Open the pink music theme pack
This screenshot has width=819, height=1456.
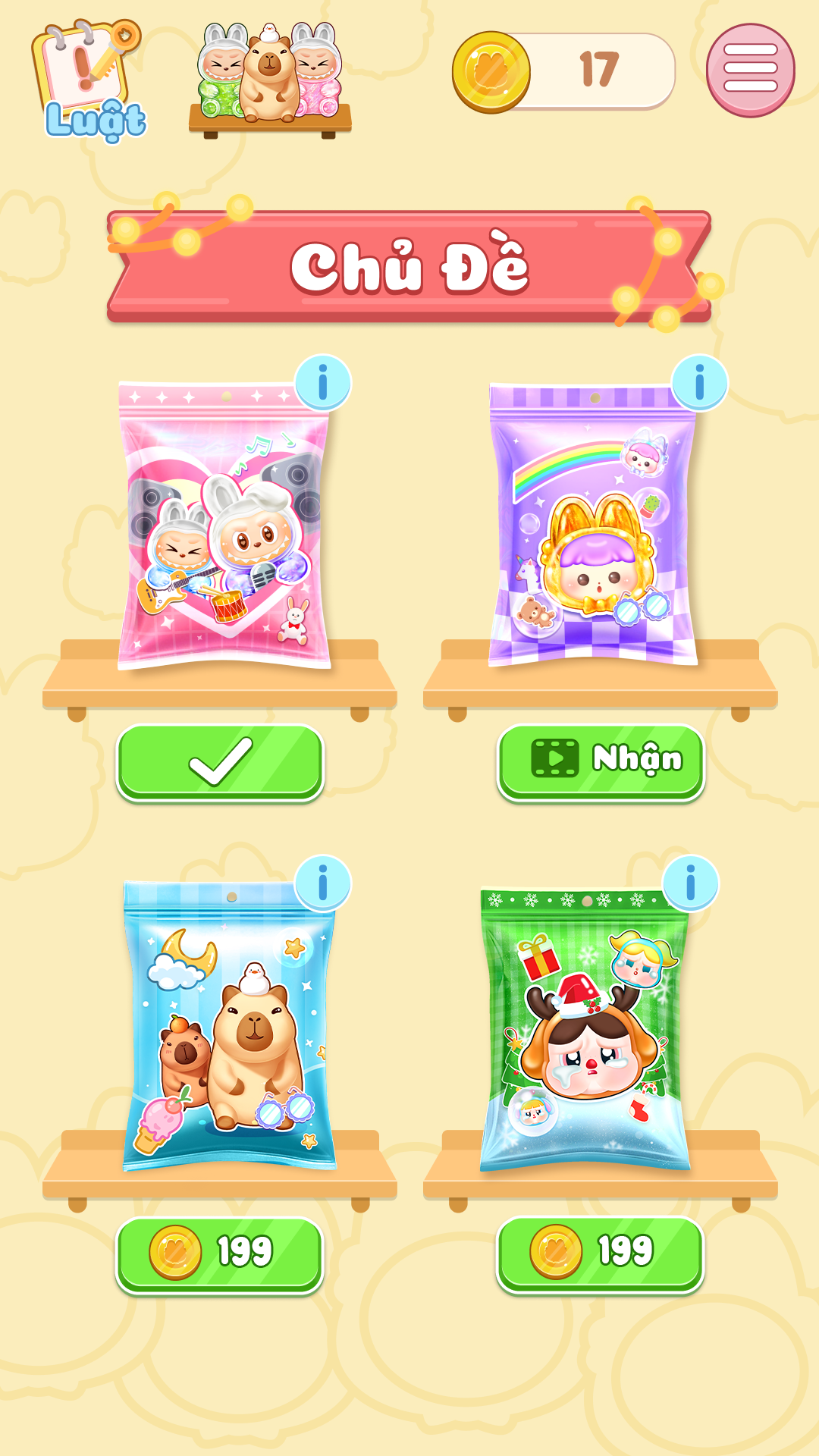(x=224, y=527)
